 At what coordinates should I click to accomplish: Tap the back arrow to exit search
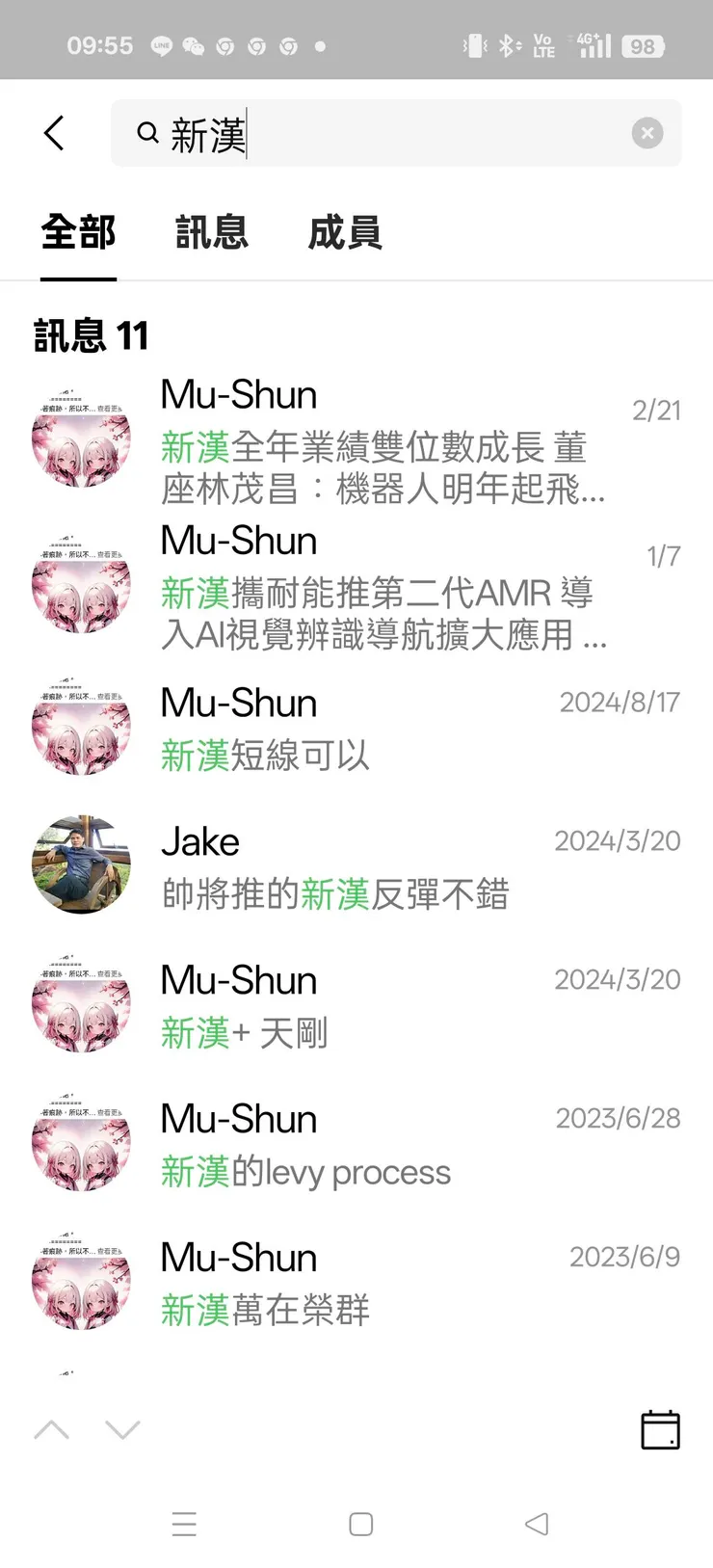coord(54,133)
